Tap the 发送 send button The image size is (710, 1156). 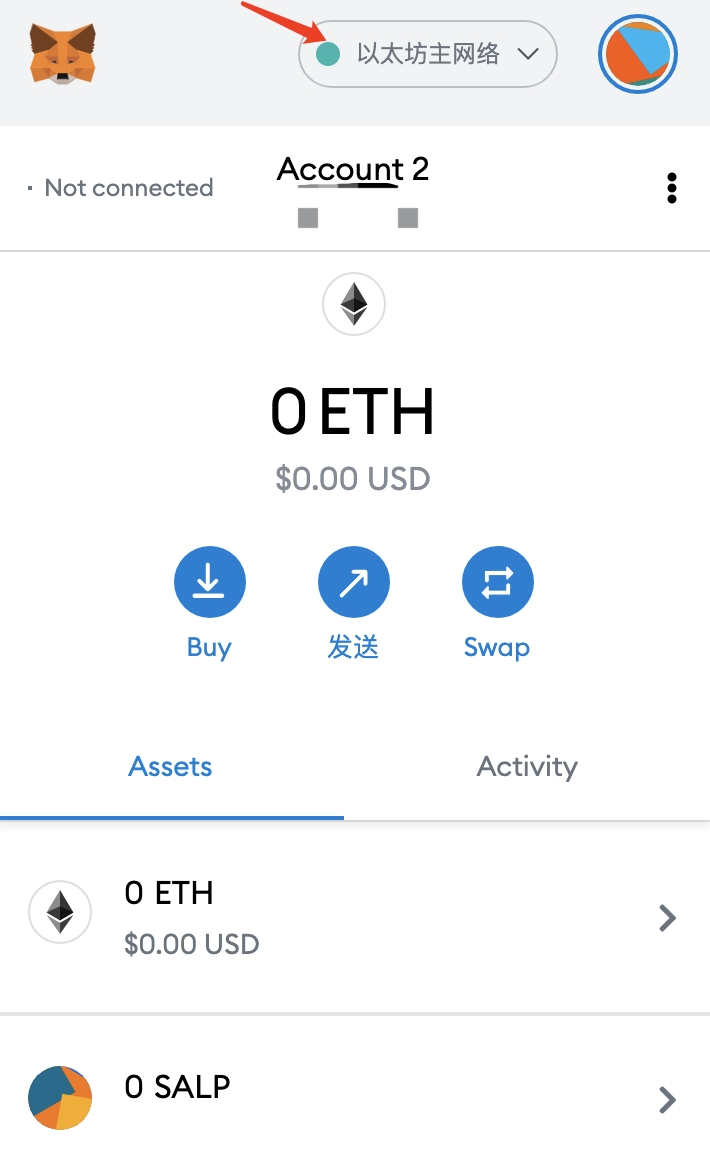(353, 581)
